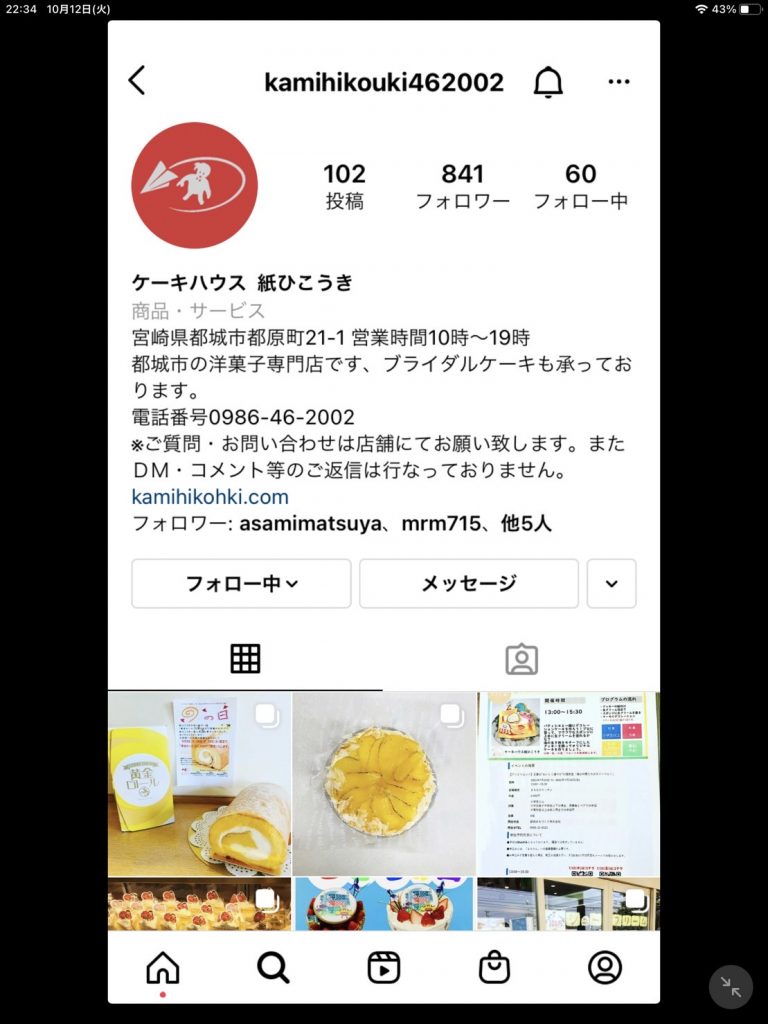Open the Shop tab
The width and height of the screenshot is (768, 1024).
point(494,967)
